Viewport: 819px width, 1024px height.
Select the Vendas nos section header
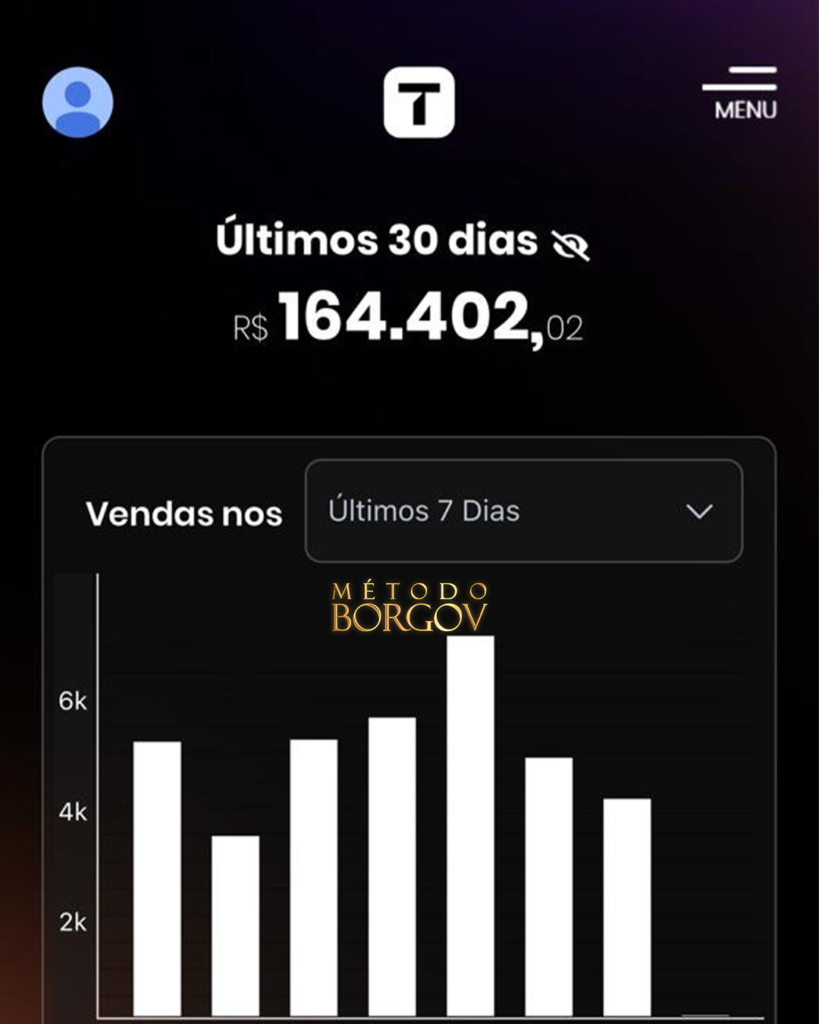coord(185,513)
